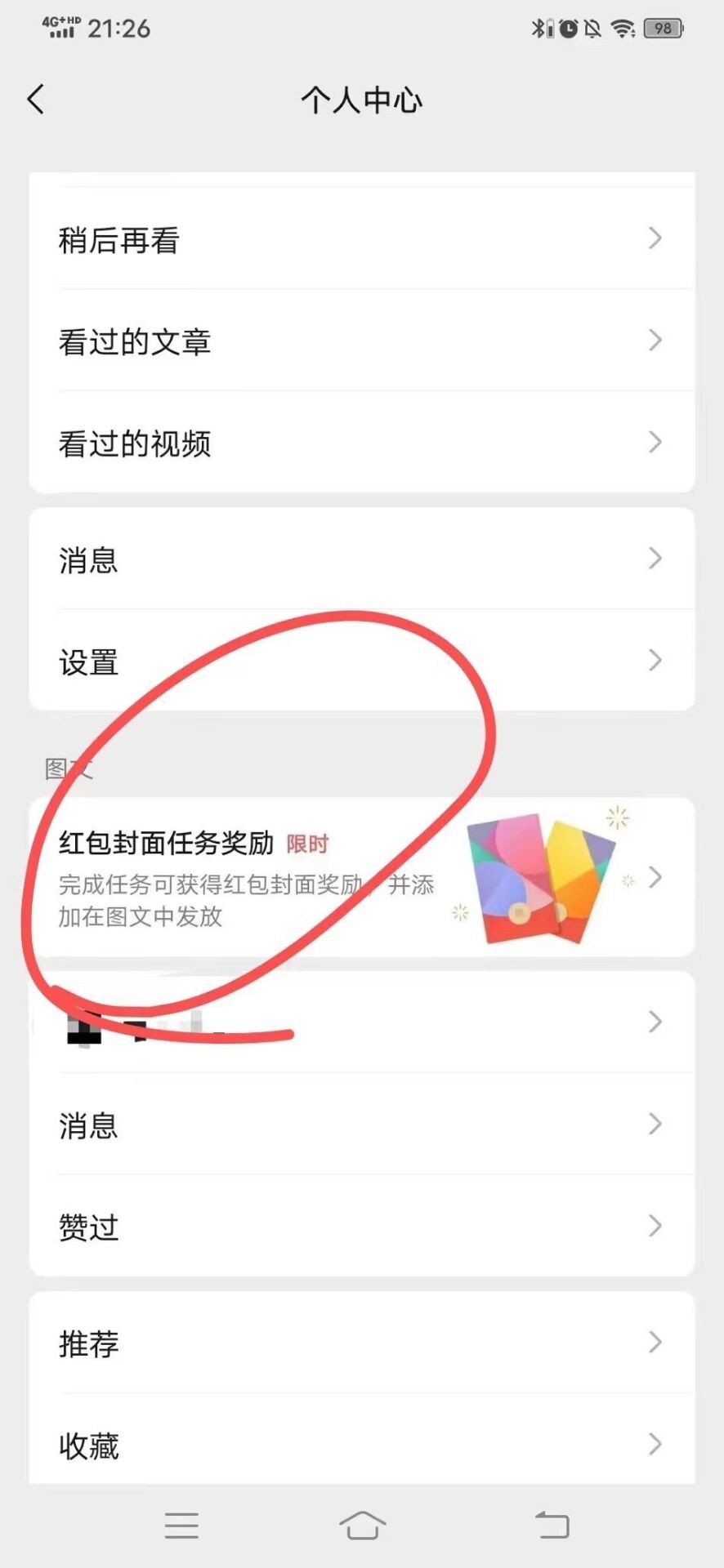Open 看过的文章 history

[361, 341]
